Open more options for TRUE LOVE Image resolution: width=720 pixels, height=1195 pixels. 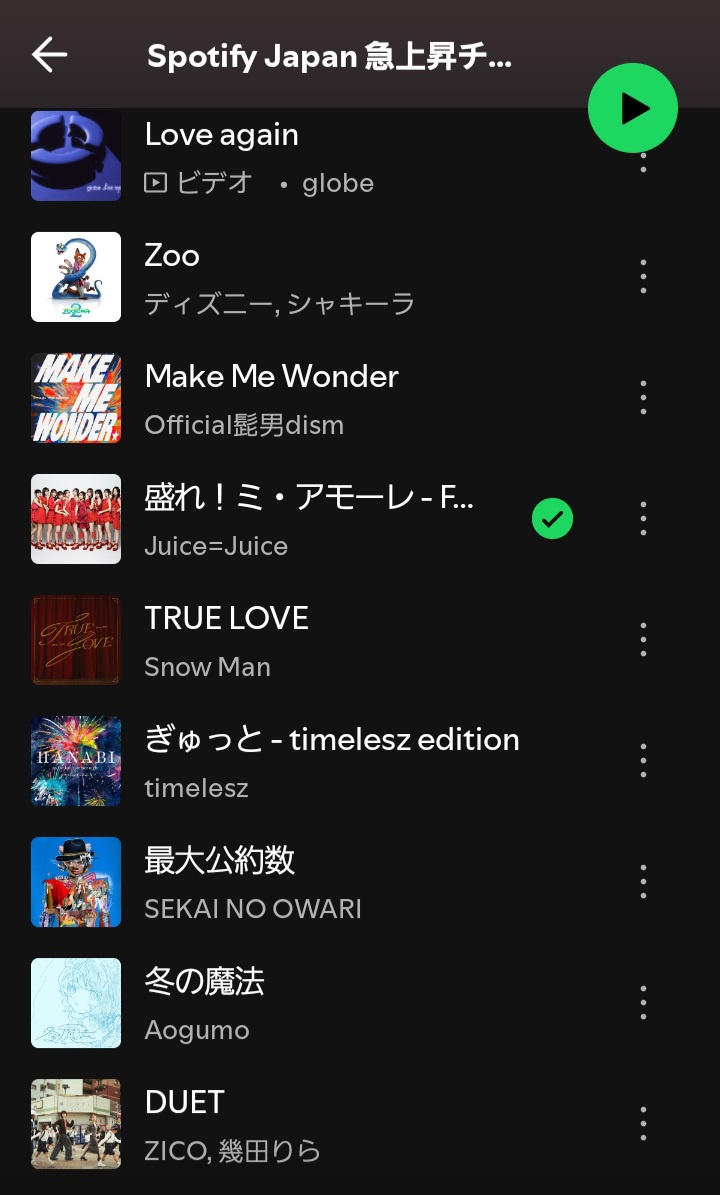(643, 639)
